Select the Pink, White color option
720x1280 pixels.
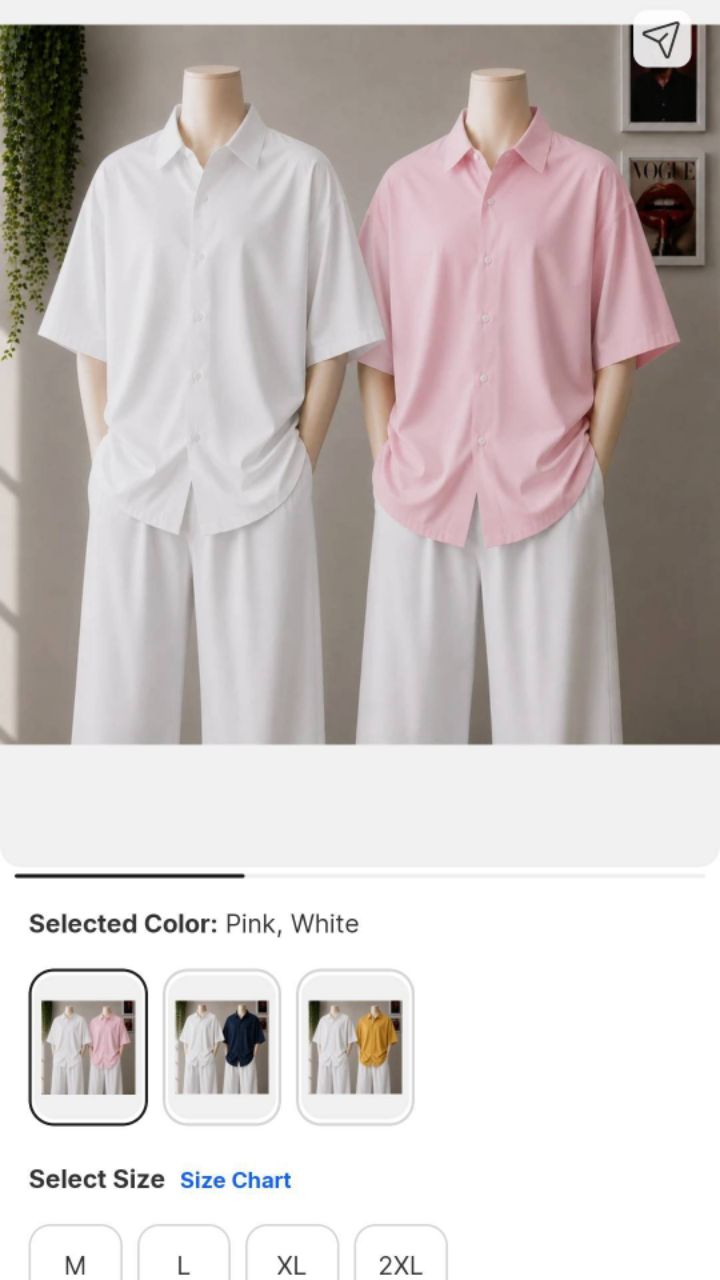pyautogui.click(x=88, y=1047)
